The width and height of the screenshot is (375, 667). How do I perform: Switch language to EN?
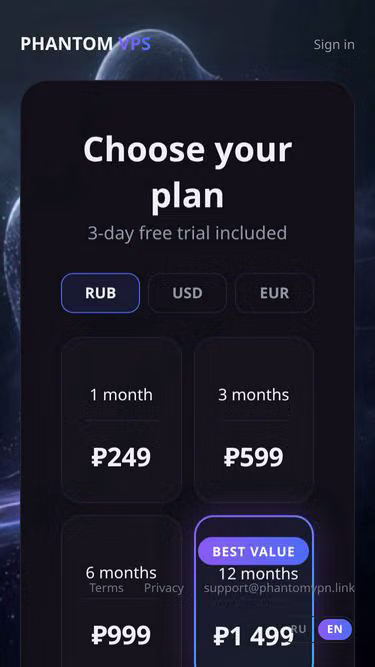pyautogui.click(x=335, y=629)
